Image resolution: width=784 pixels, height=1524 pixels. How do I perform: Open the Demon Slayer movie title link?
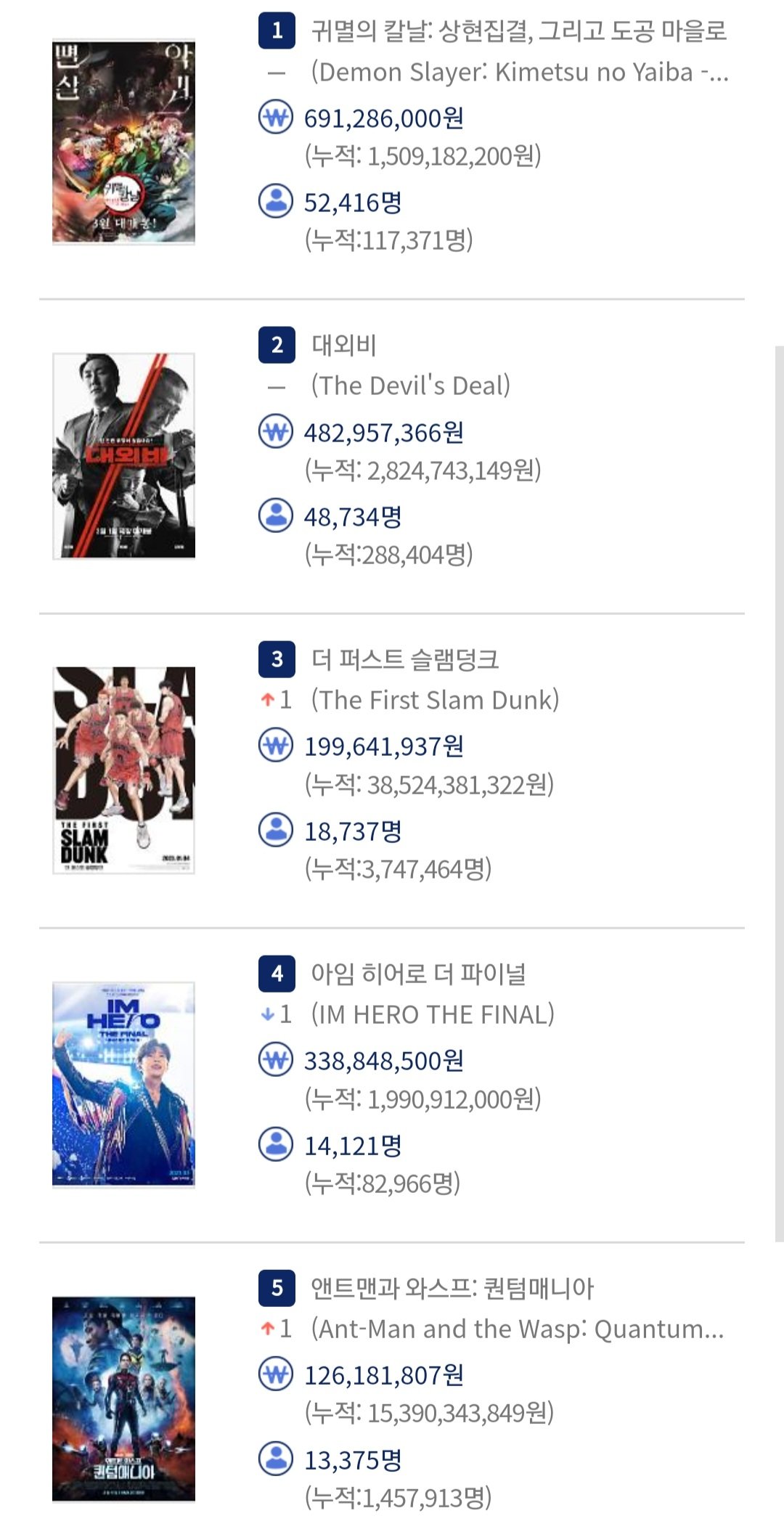518,32
